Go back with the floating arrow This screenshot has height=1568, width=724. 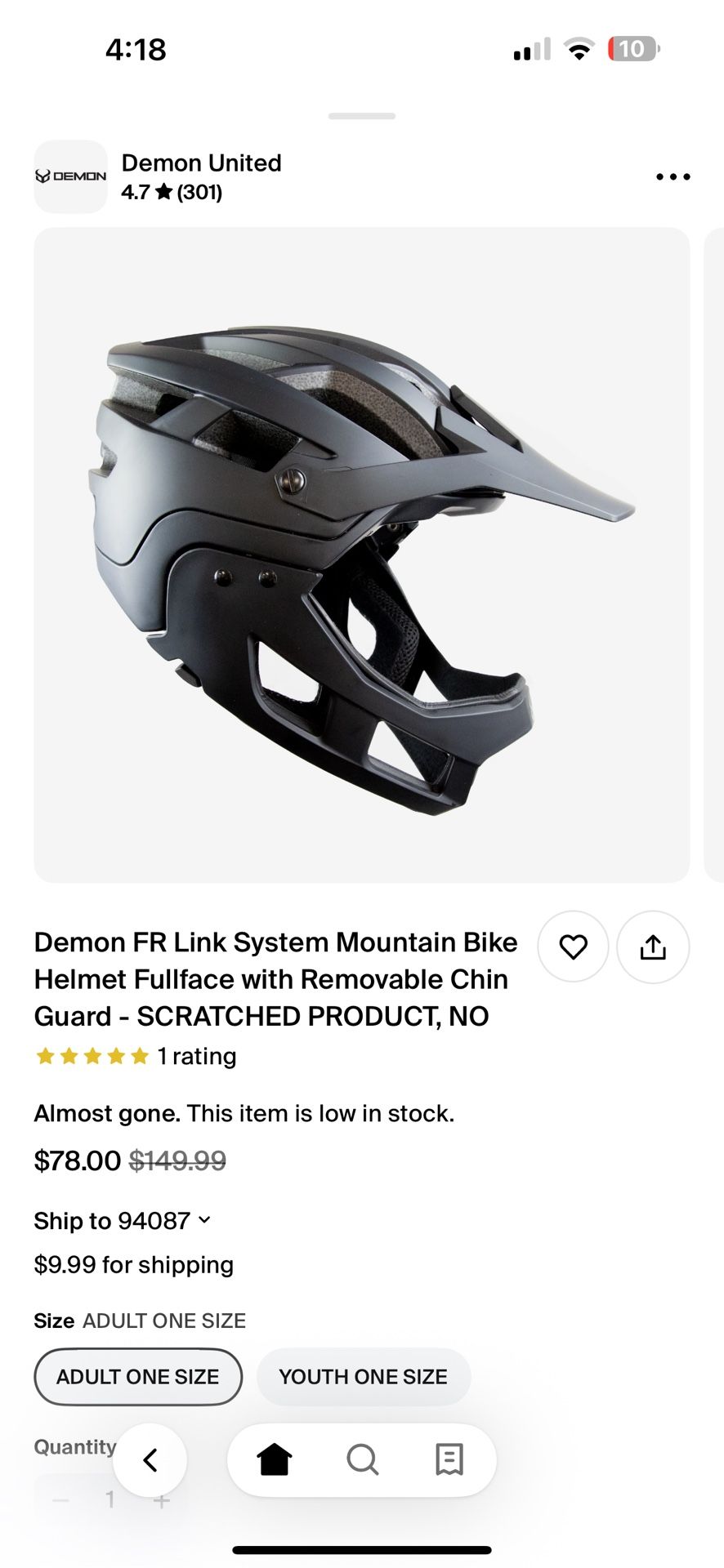click(x=150, y=1460)
